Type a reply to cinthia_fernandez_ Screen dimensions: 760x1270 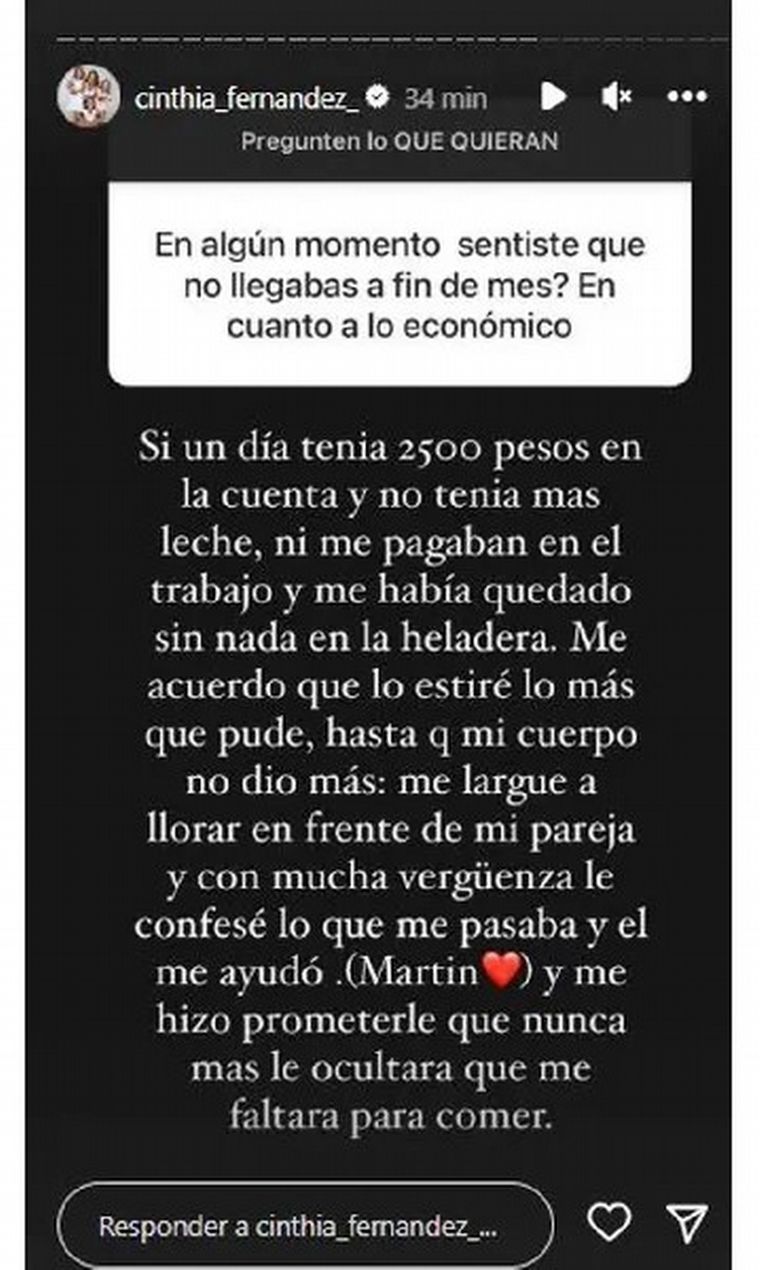(x=305, y=1226)
